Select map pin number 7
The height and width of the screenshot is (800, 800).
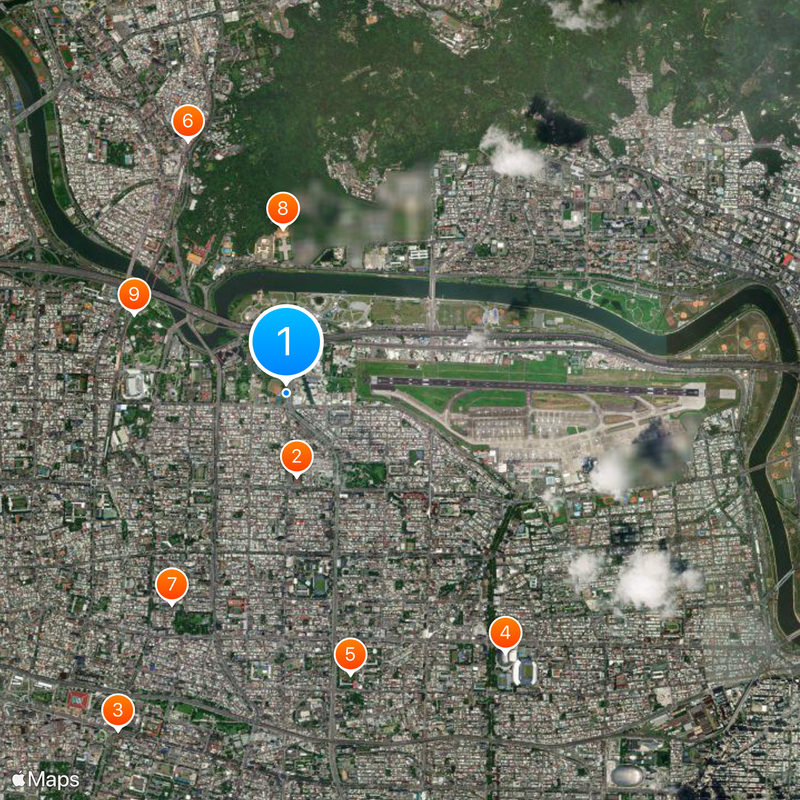coord(172,583)
